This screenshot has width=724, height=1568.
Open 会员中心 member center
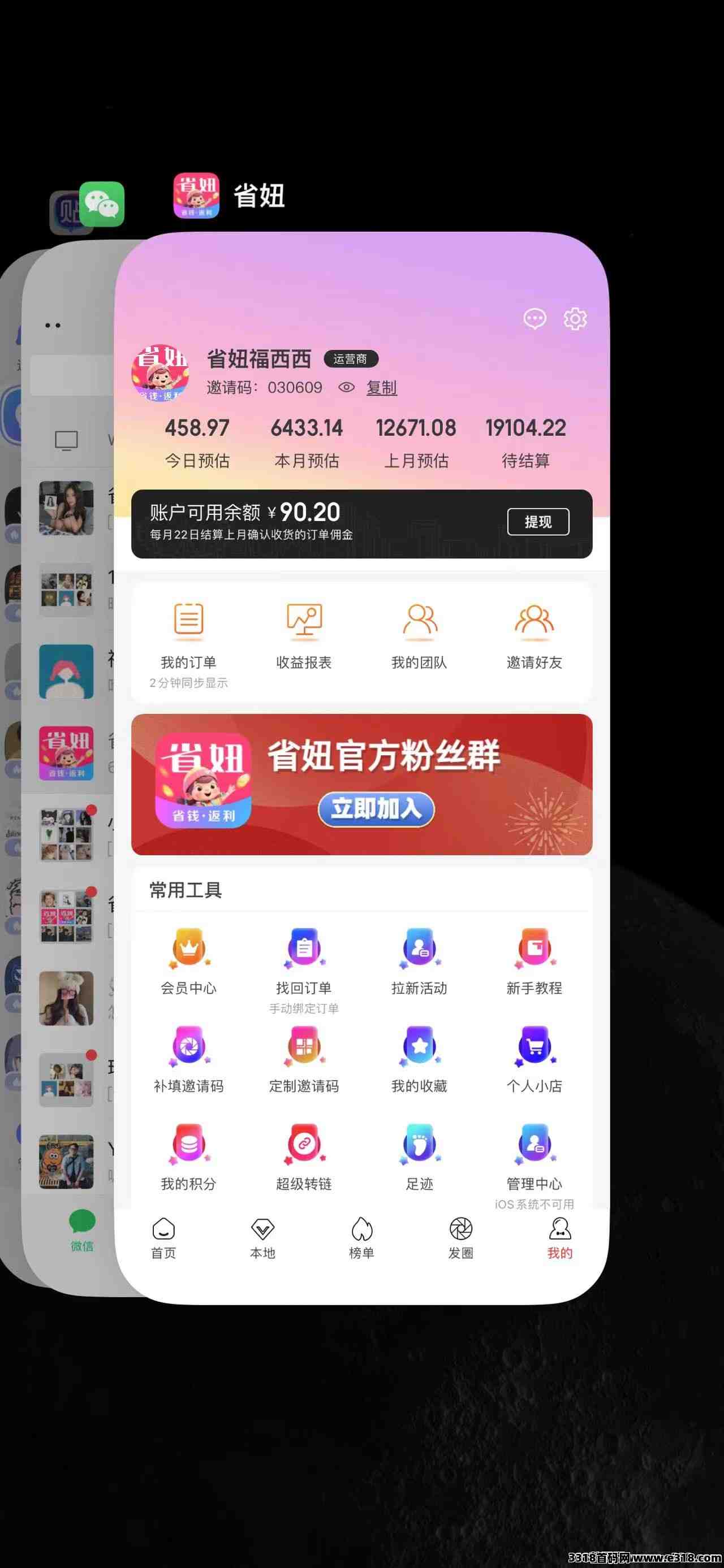(189, 961)
